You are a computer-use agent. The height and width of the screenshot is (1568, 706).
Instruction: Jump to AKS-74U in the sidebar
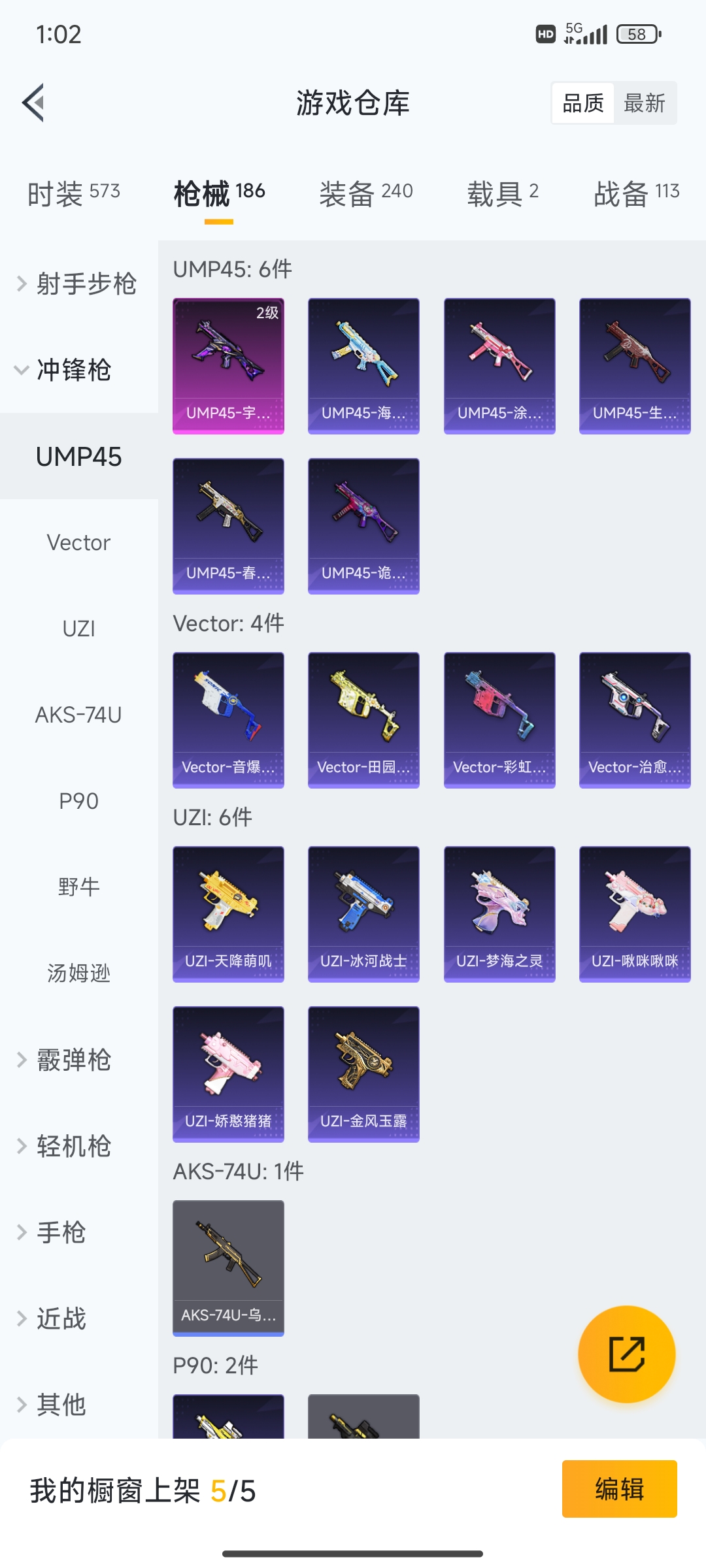pos(78,715)
